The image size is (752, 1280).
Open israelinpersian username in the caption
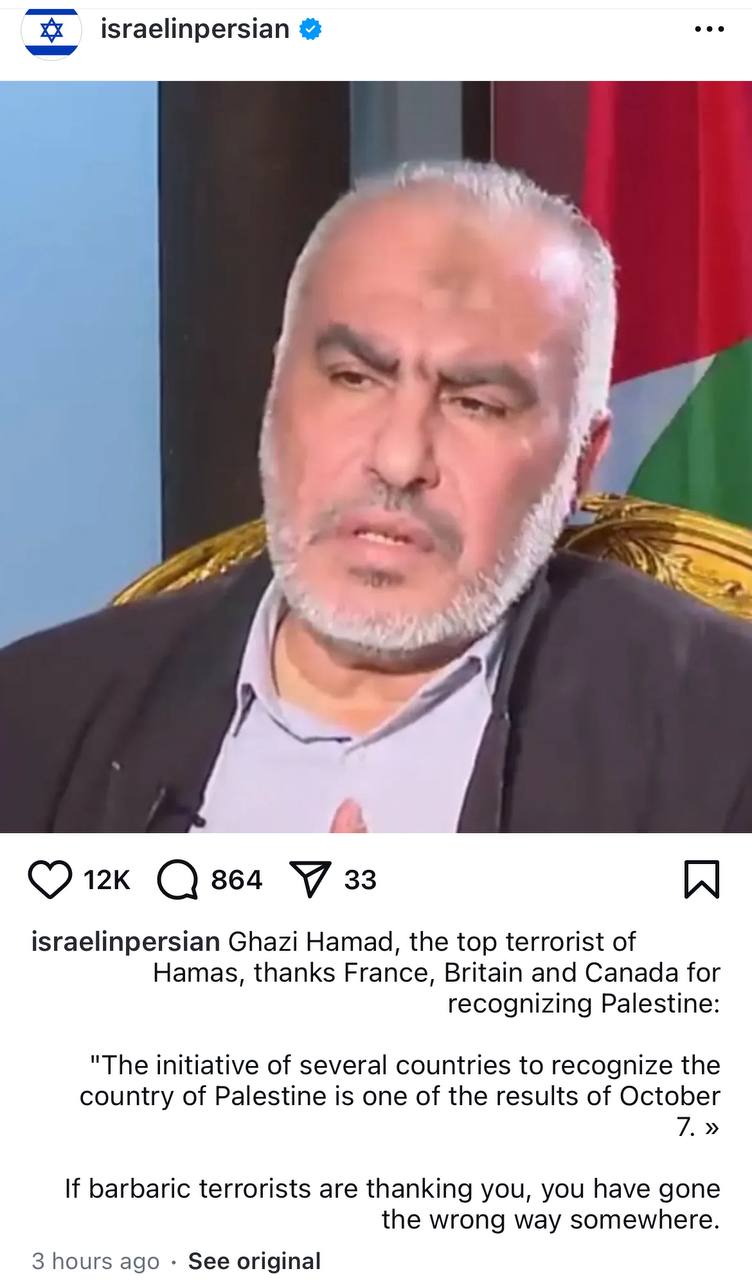126,941
